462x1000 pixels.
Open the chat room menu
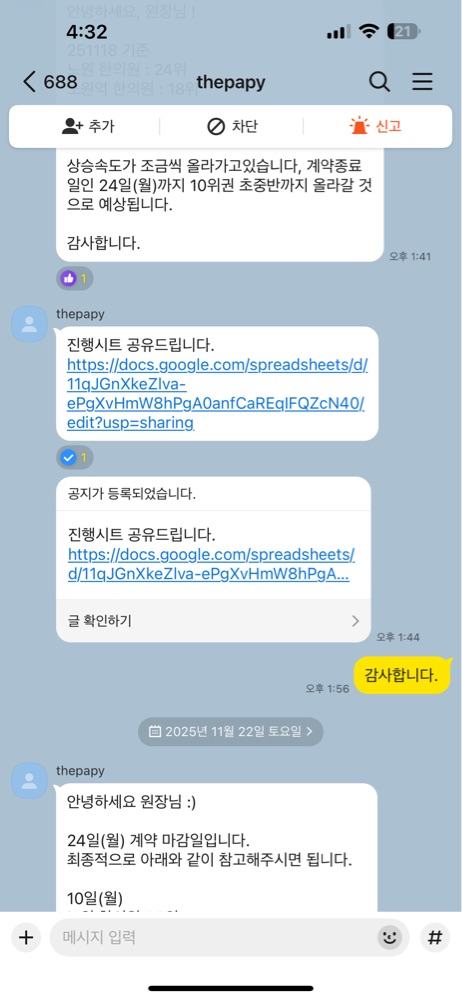(x=422, y=82)
